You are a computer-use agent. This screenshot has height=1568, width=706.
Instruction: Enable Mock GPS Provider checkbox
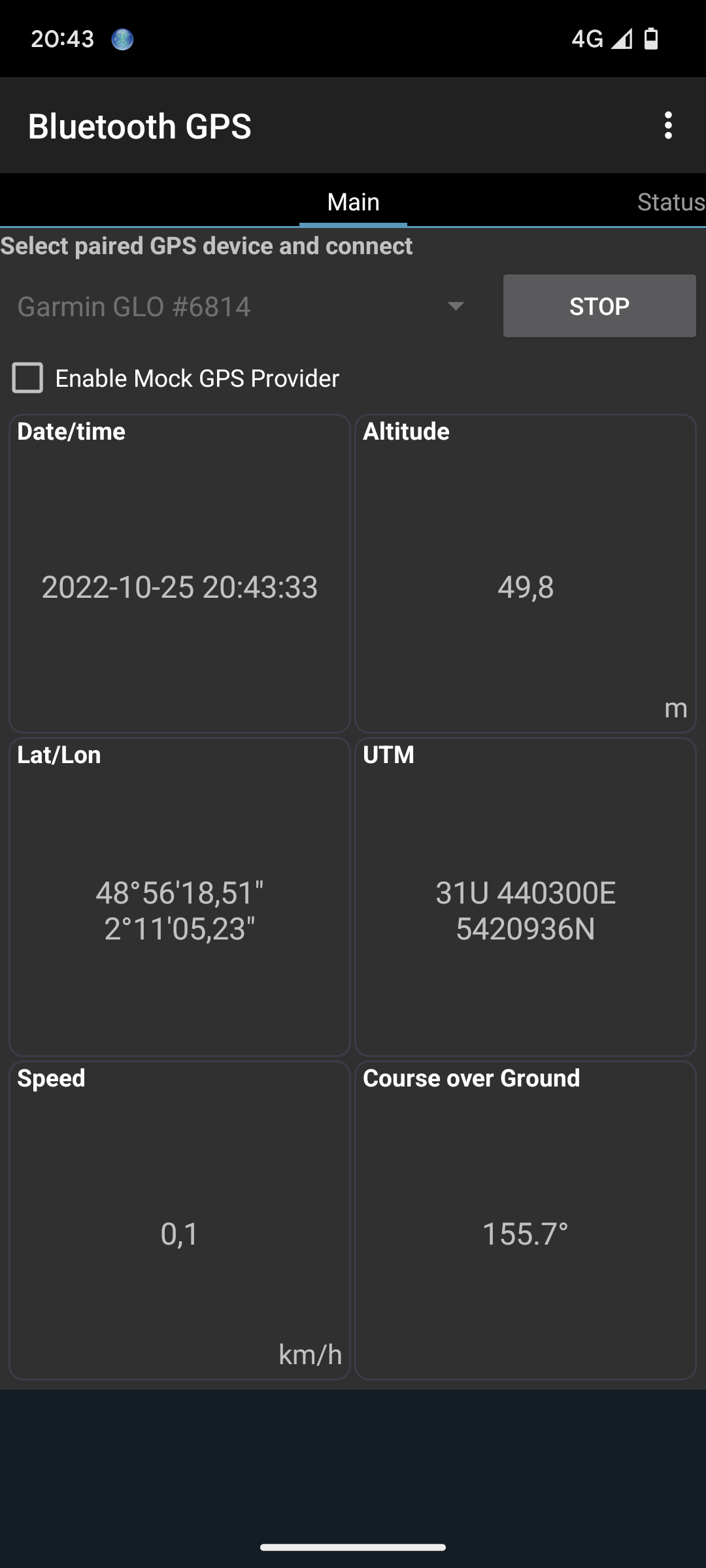[x=27, y=378]
